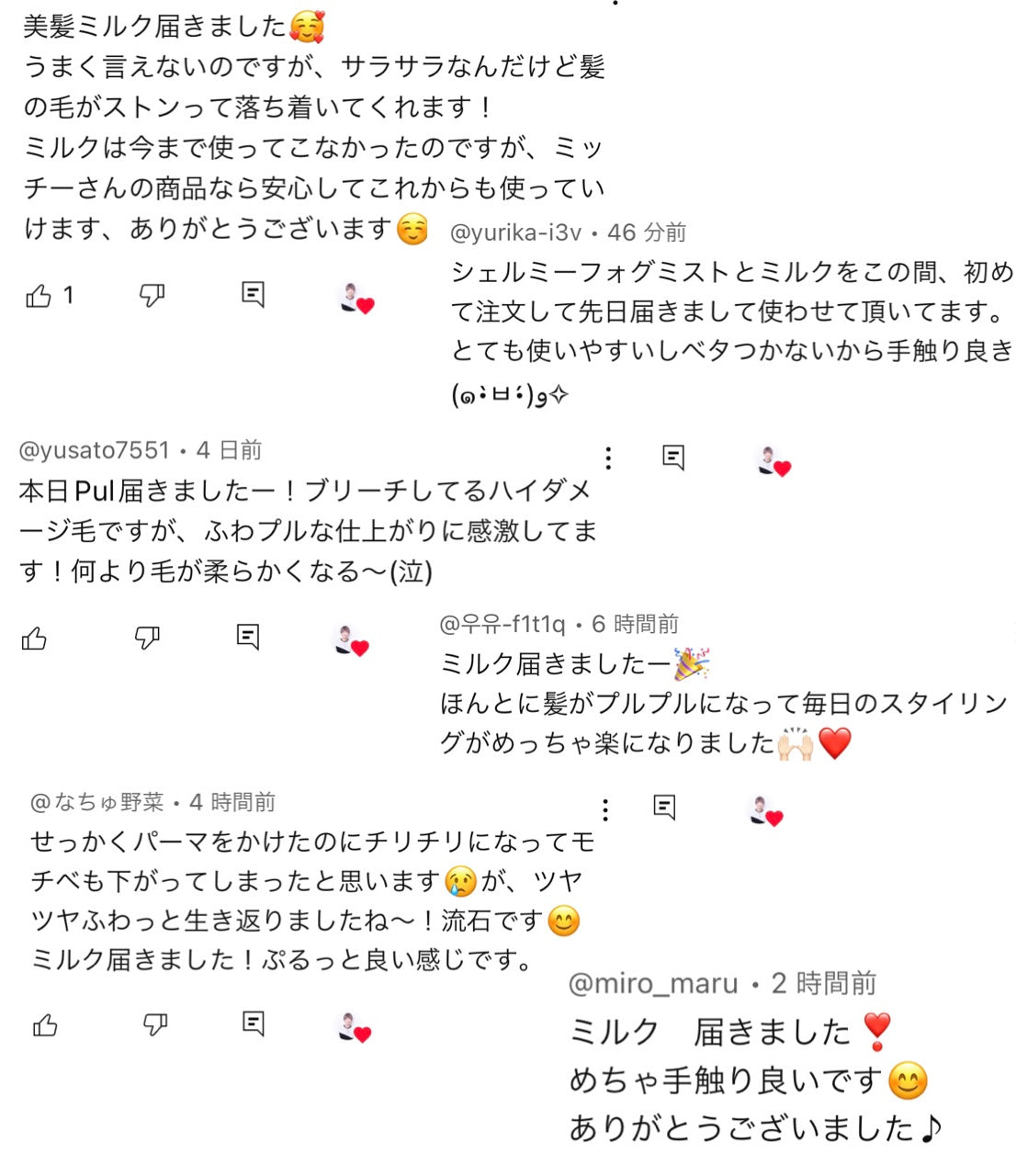Open the options menu for @なちゅ野菜's comment
The image size is (1016, 1176).
click(604, 809)
